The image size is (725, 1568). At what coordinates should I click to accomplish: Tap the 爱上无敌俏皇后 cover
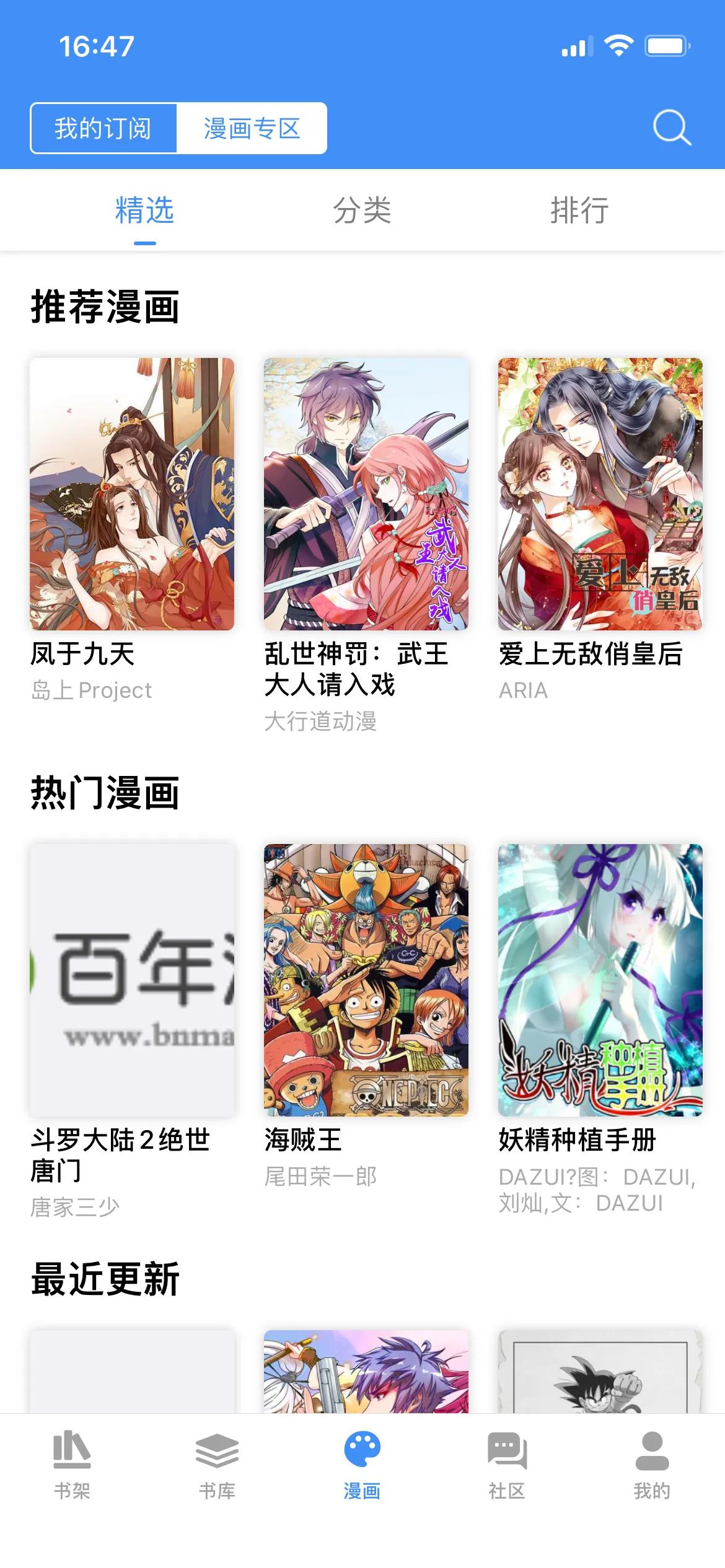point(600,494)
